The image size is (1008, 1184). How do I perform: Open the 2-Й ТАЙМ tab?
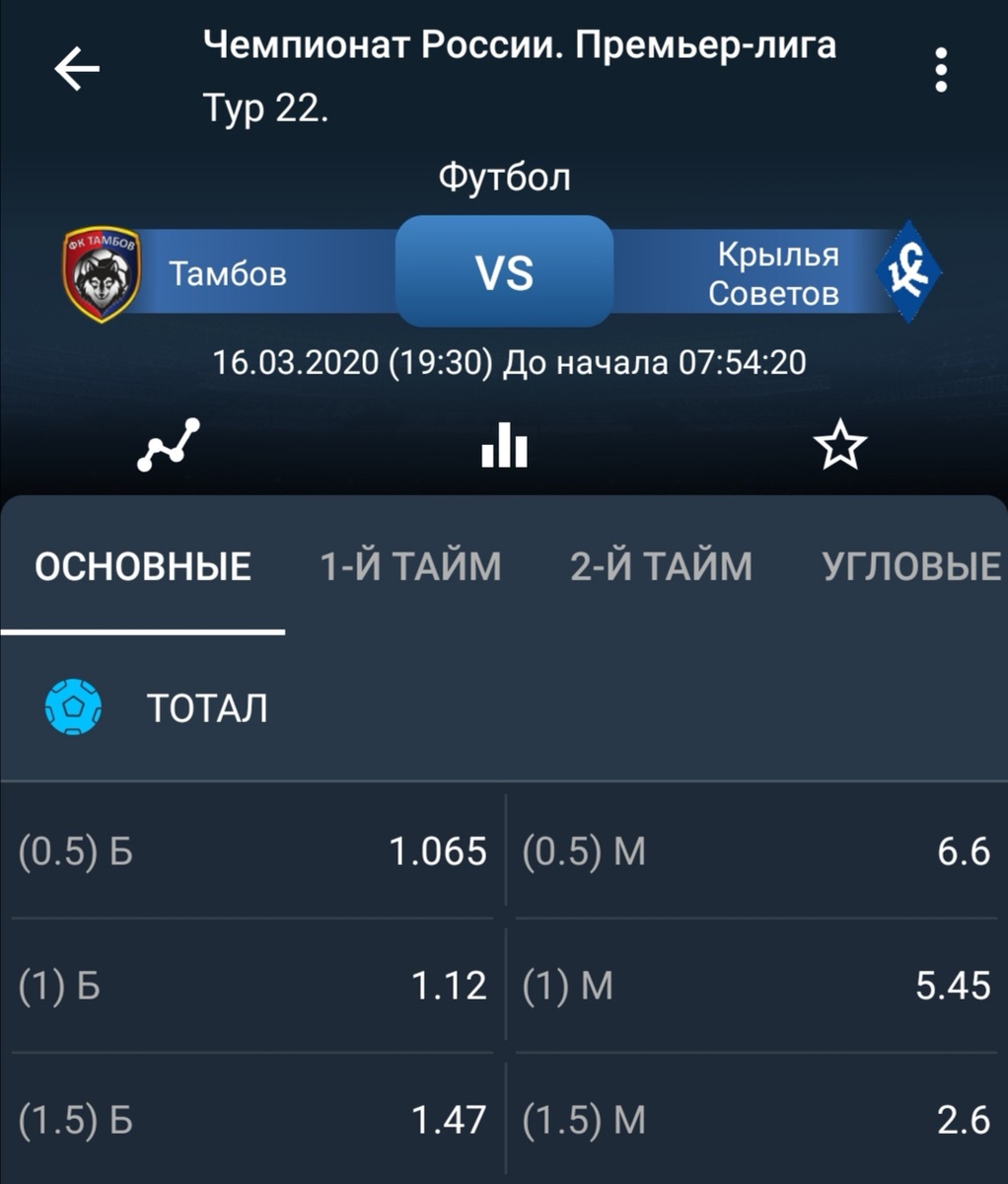pyautogui.click(x=657, y=567)
